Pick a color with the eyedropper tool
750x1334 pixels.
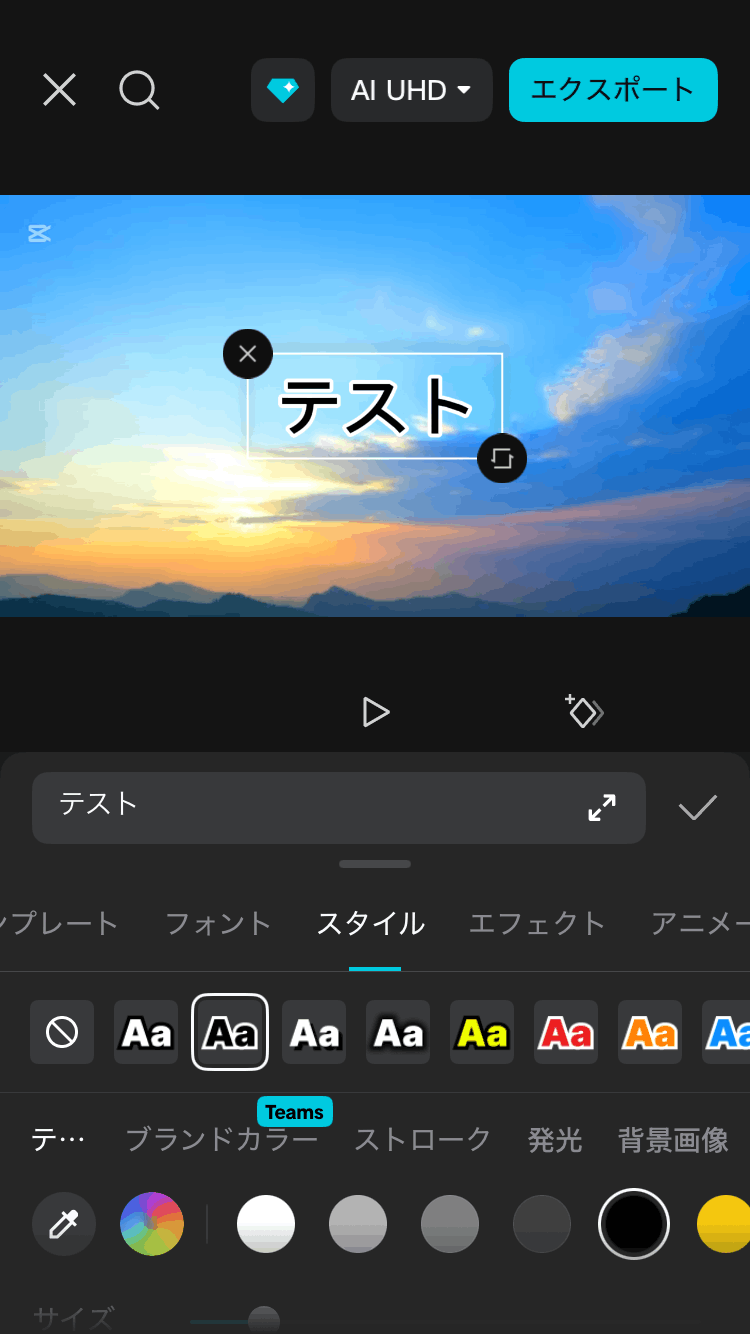64,1224
